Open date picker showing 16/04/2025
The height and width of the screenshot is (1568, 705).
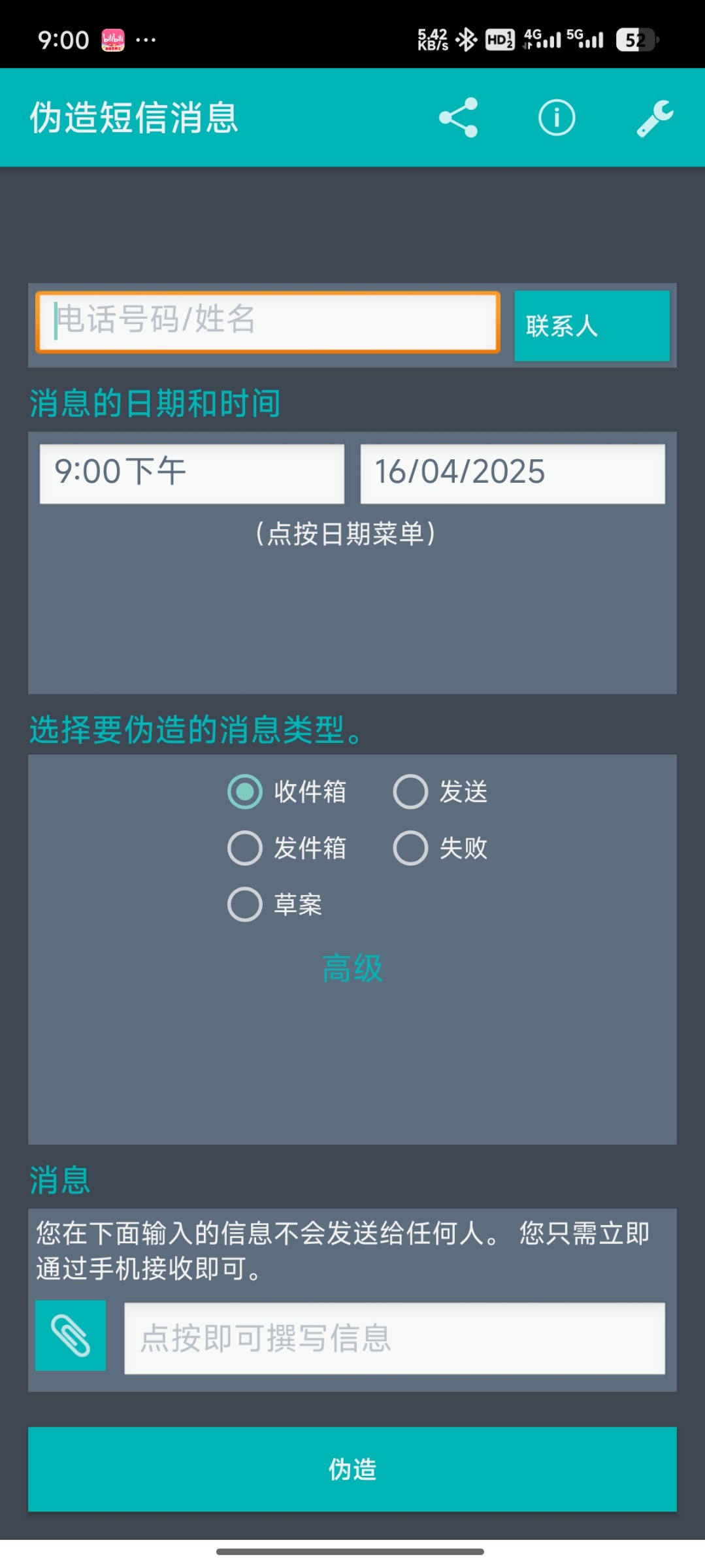(x=513, y=474)
